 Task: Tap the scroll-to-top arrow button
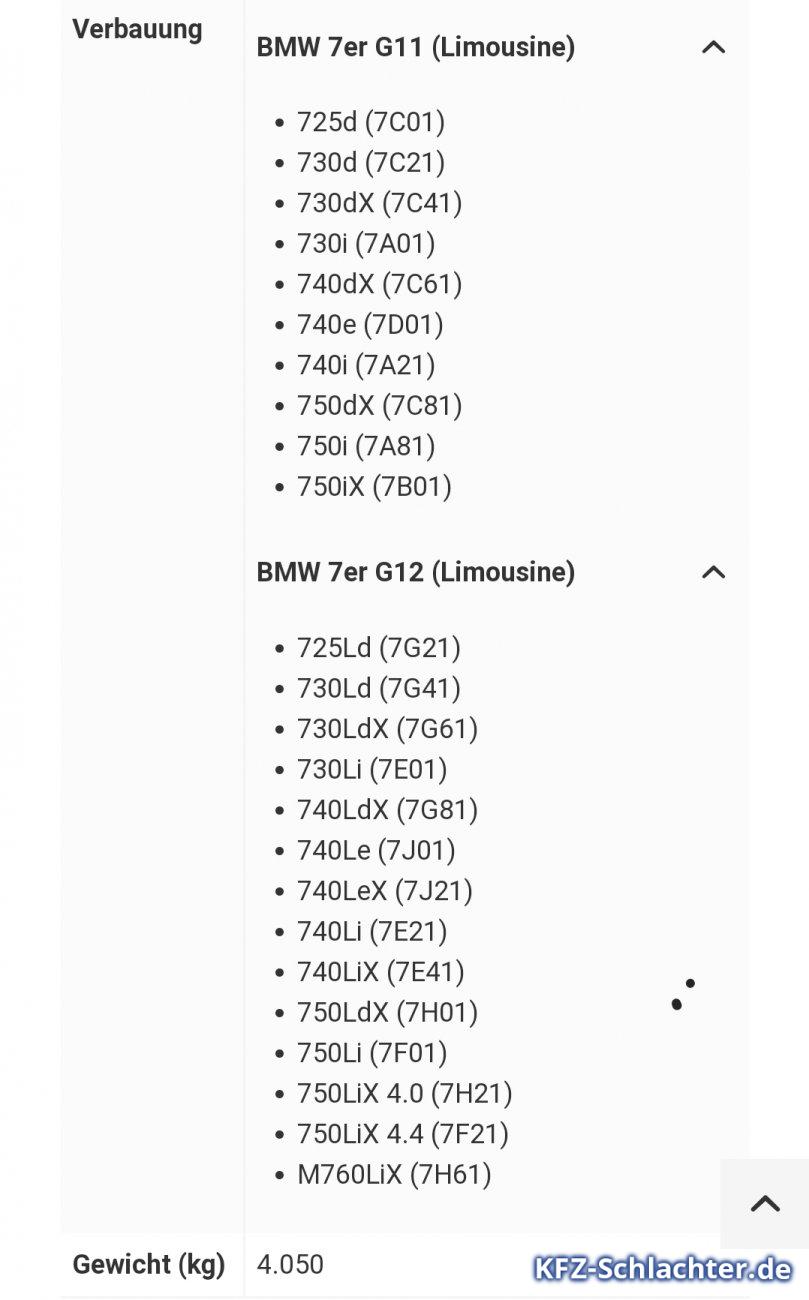tap(765, 1203)
